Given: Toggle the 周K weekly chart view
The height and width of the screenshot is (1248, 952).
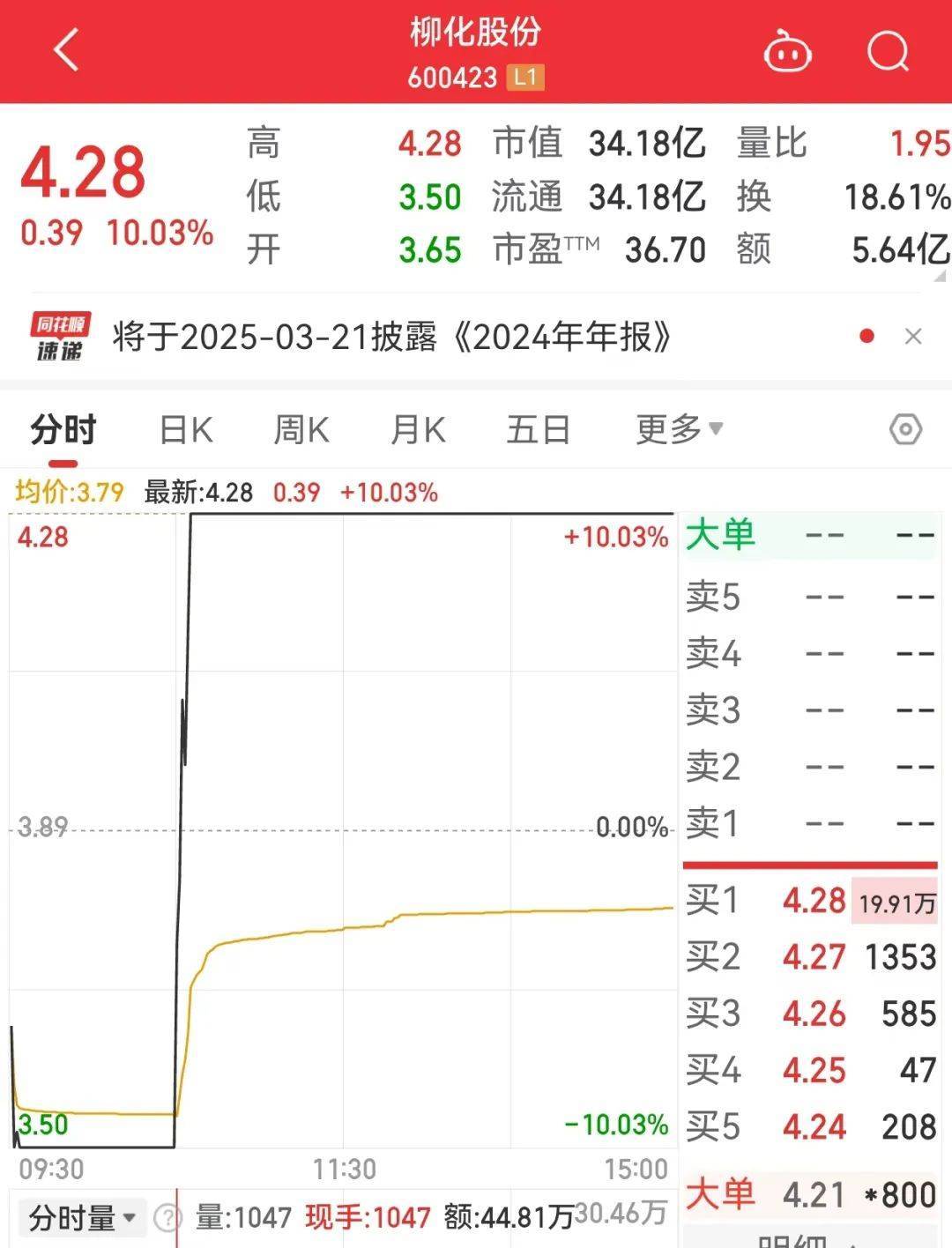Looking at the screenshot, I should click(302, 430).
